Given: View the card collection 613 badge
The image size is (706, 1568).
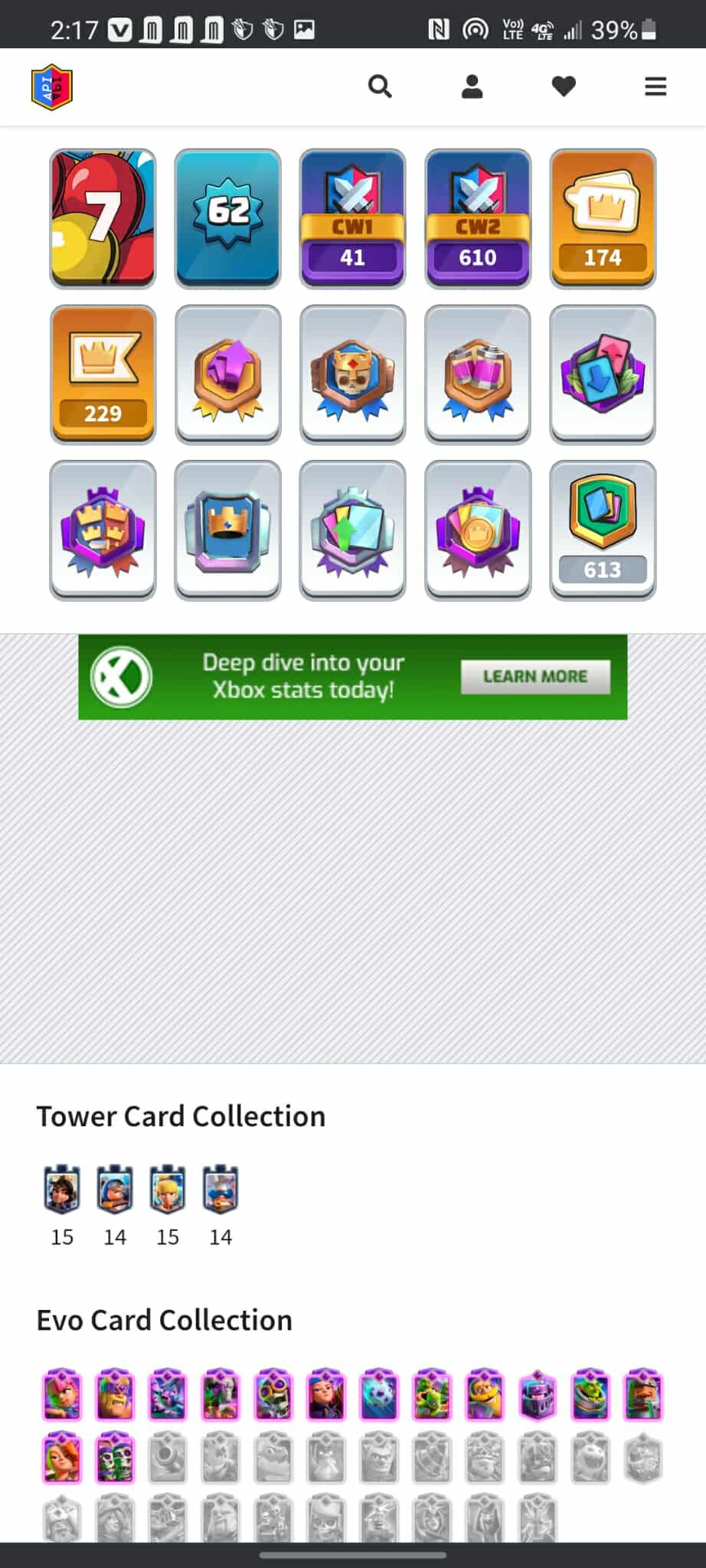Looking at the screenshot, I should 603,530.
